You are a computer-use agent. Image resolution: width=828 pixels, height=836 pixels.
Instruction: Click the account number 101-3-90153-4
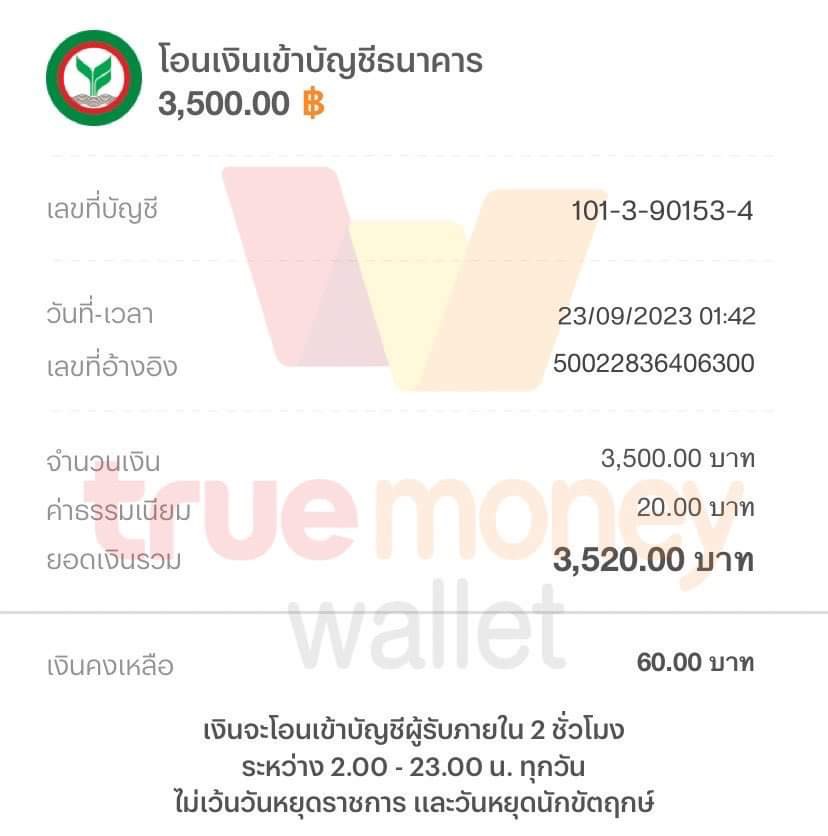(660, 211)
